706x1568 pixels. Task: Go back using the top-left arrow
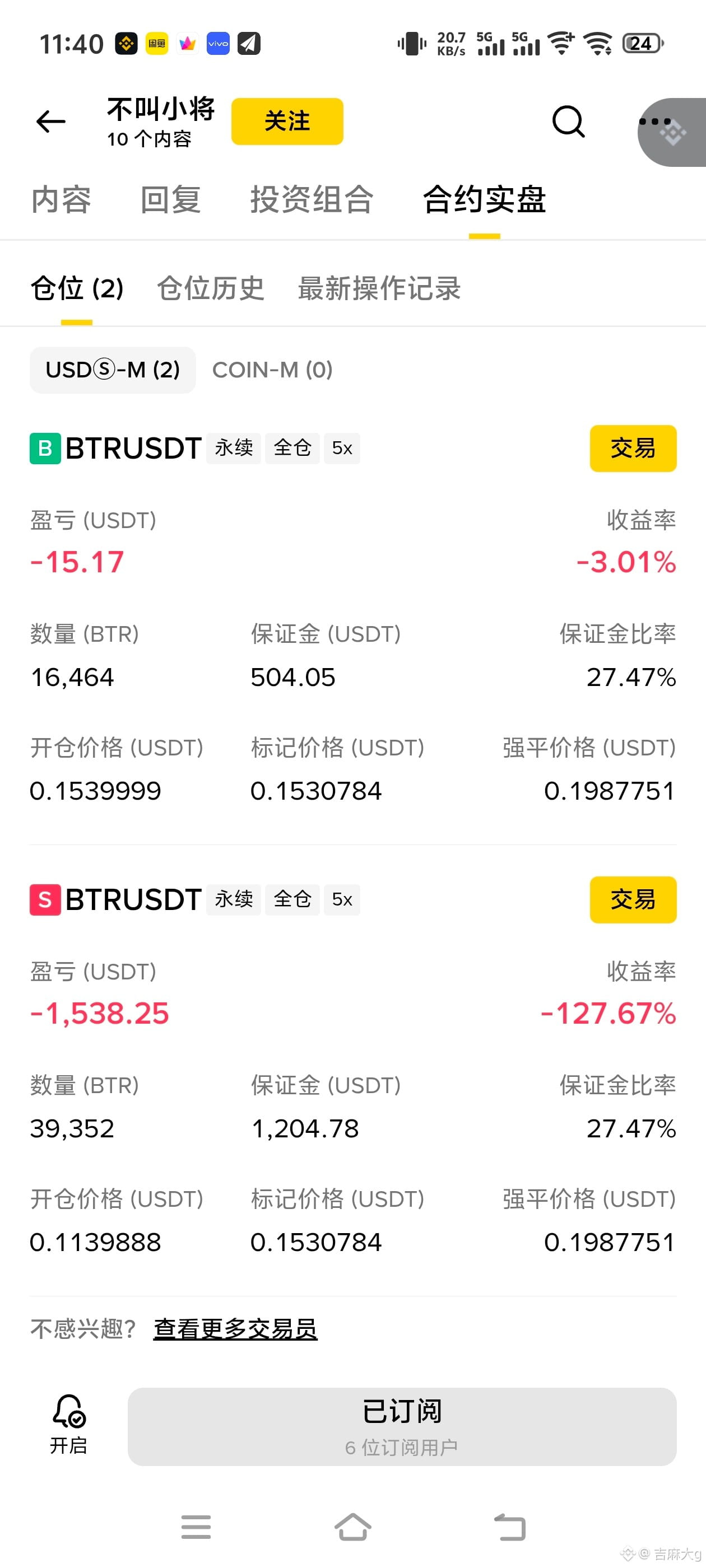(50, 122)
